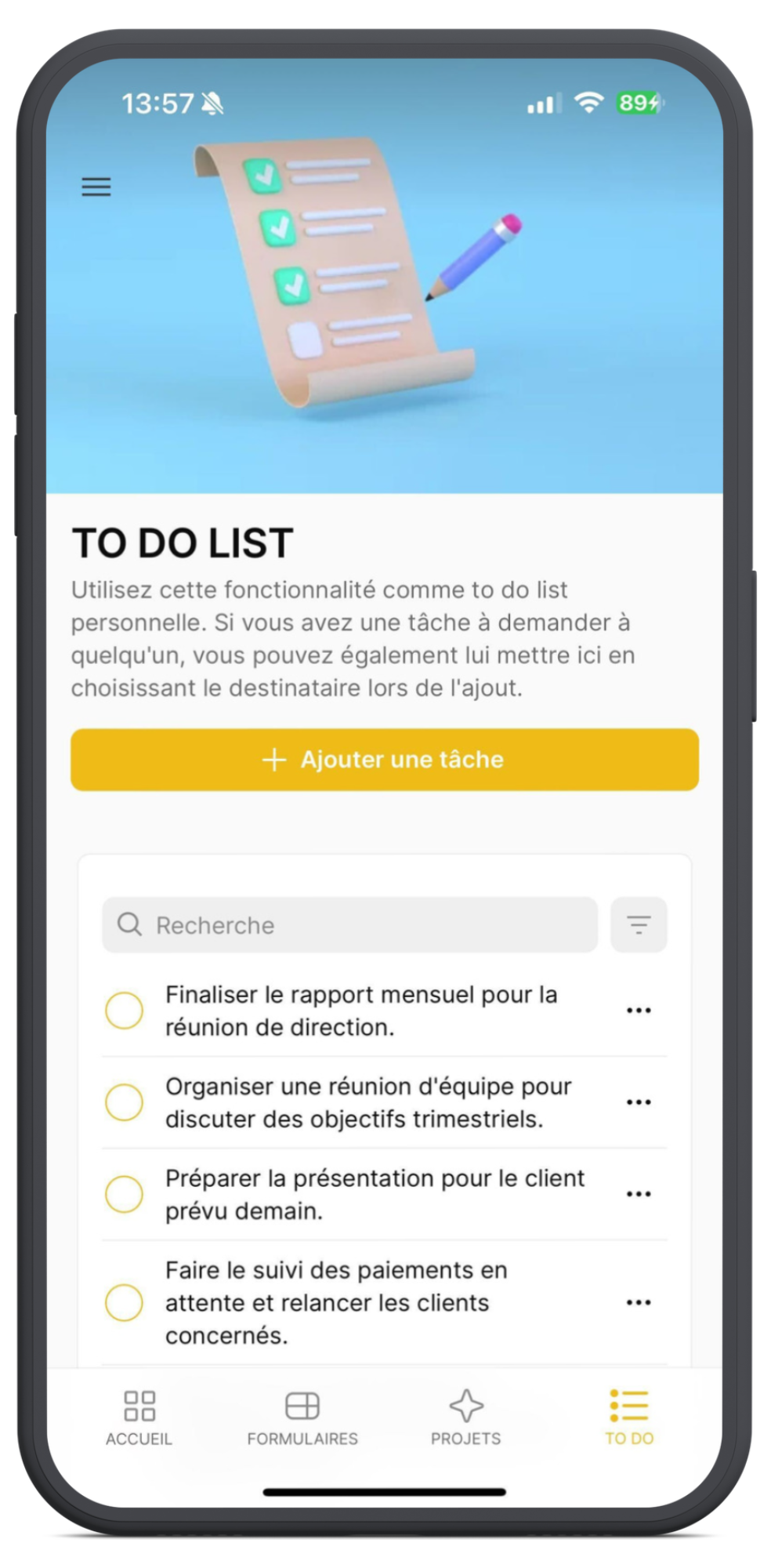
Task: Open three-dot menu for suivi des paiements
Action: point(639,1302)
